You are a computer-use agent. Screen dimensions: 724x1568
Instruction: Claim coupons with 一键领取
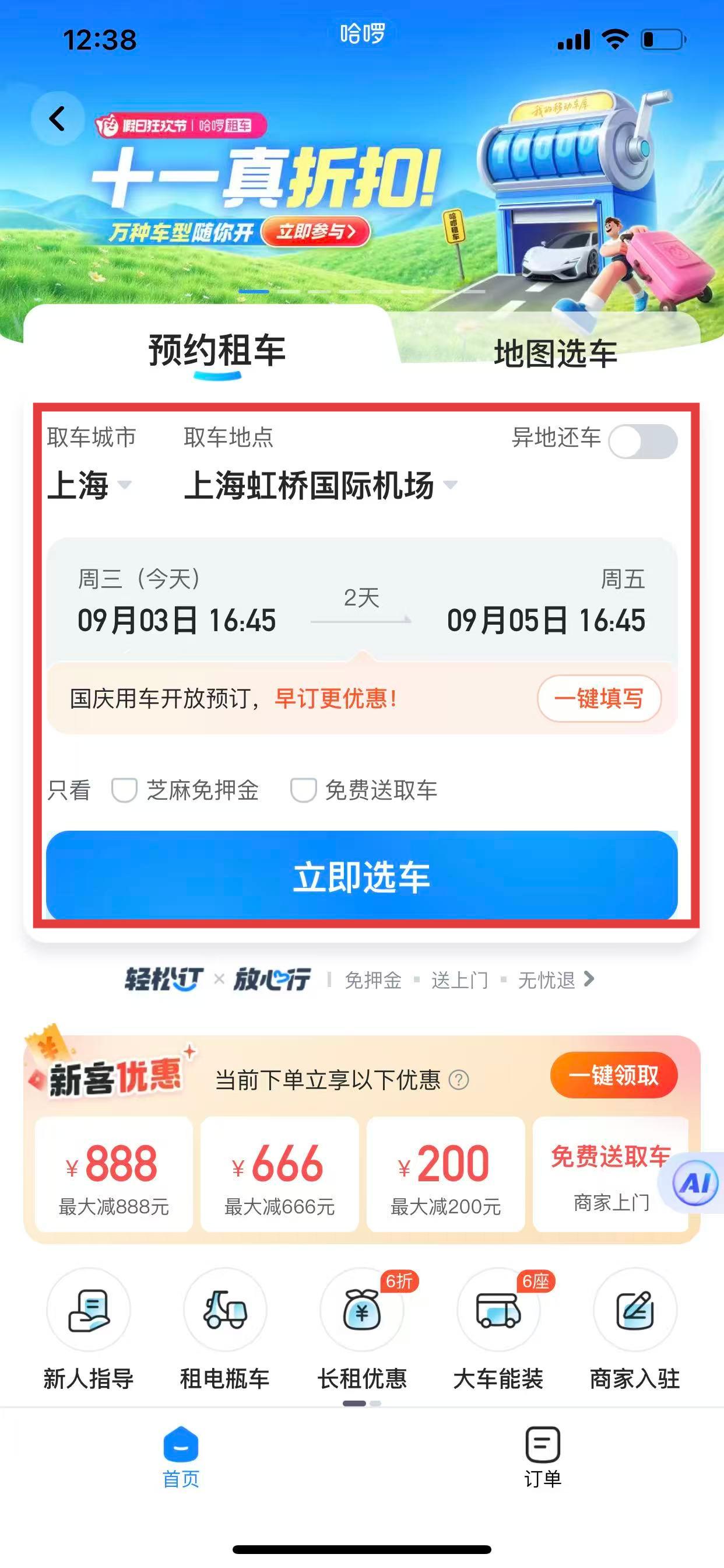[x=613, y=1076]
